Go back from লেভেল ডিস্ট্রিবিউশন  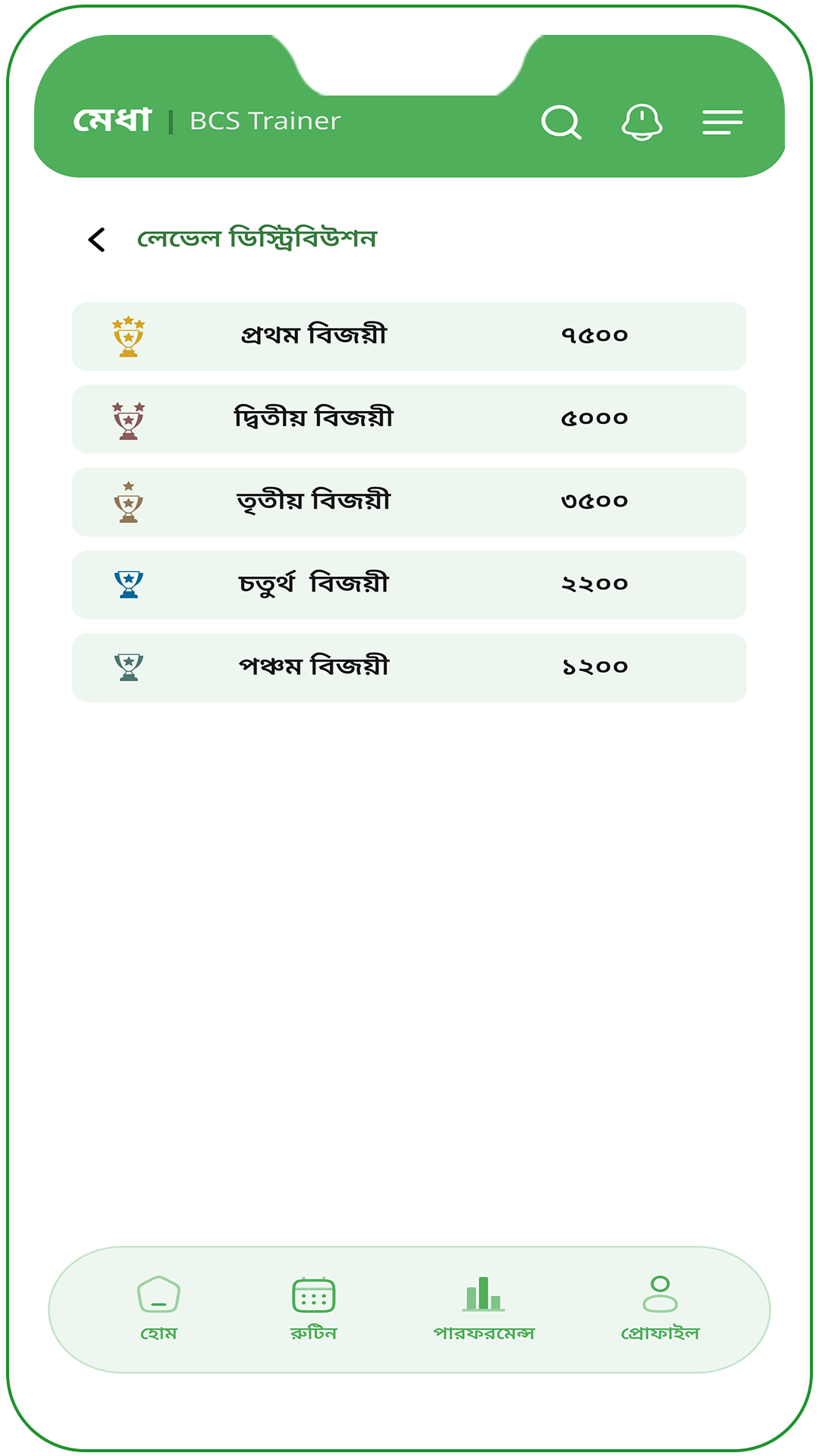96,240
